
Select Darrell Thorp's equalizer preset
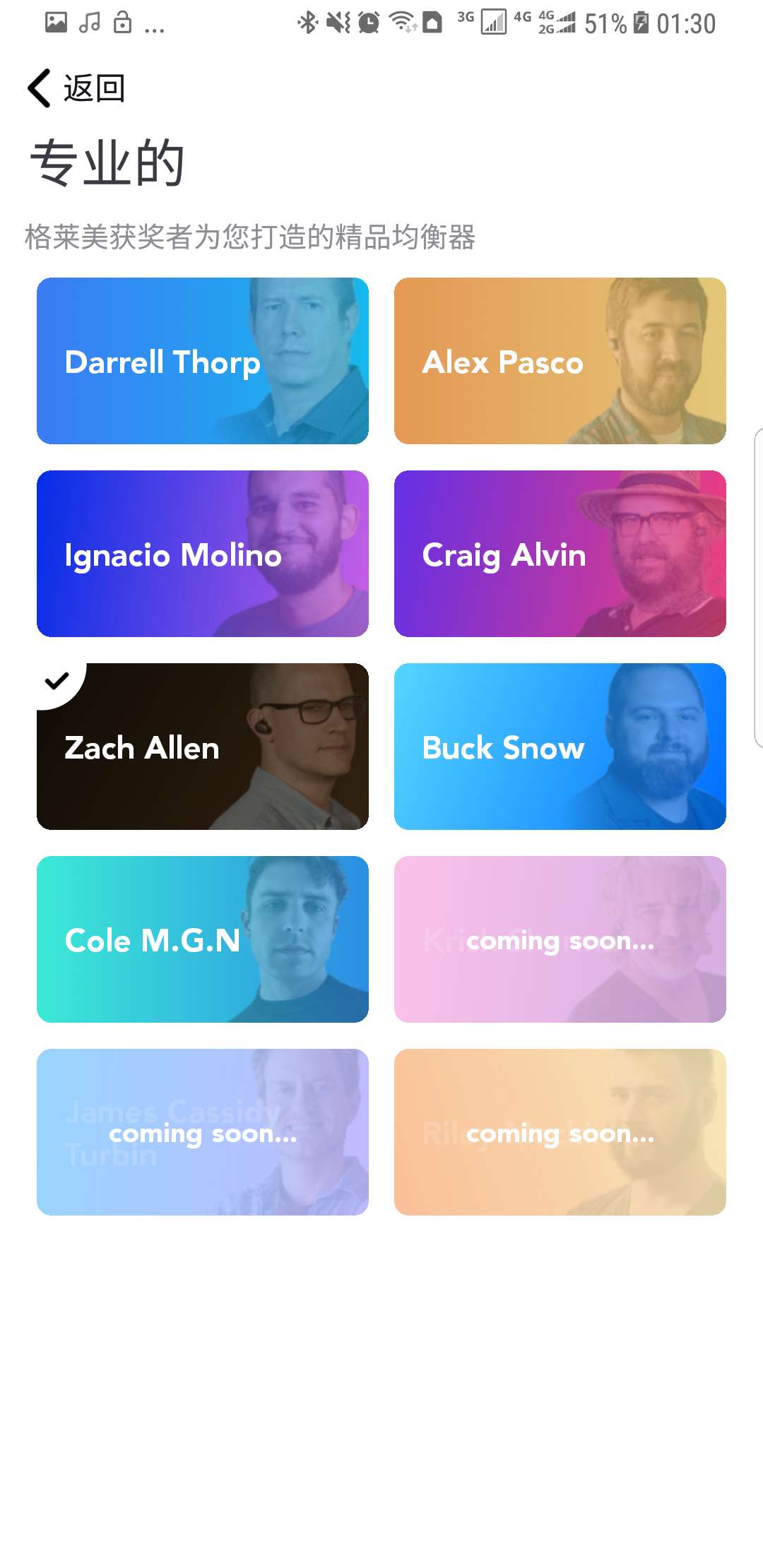tap(203, 361)
